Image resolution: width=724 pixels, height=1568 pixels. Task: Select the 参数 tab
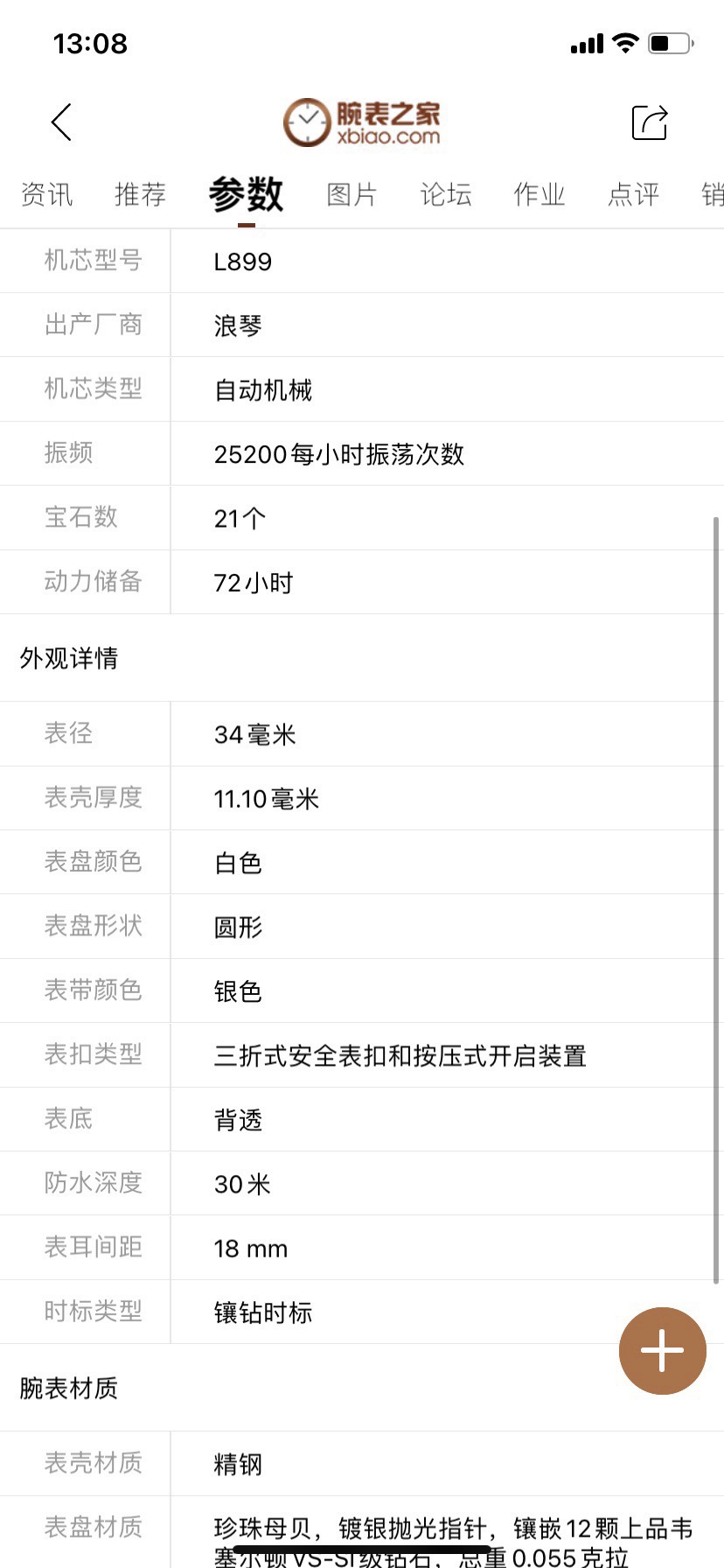(x=246, y=194)
